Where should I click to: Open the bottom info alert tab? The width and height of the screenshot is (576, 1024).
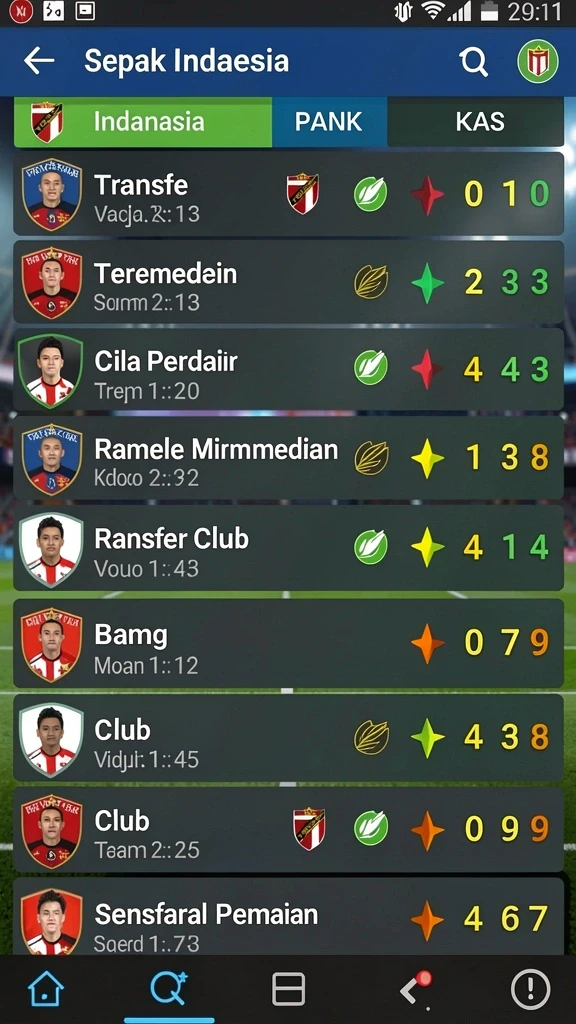click(x=530, y=989)
